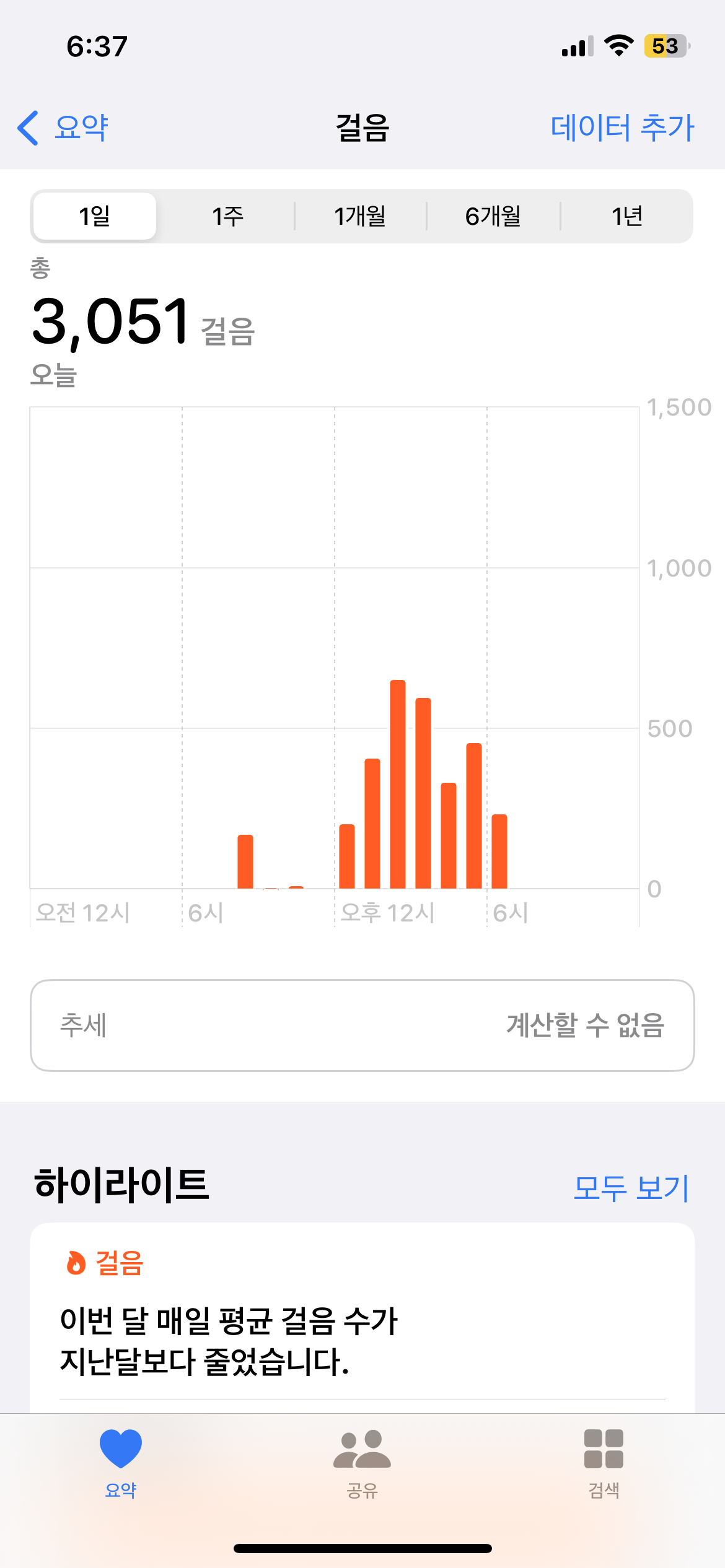
Task: Select the 1일 range segment
Action: point(95,216)
